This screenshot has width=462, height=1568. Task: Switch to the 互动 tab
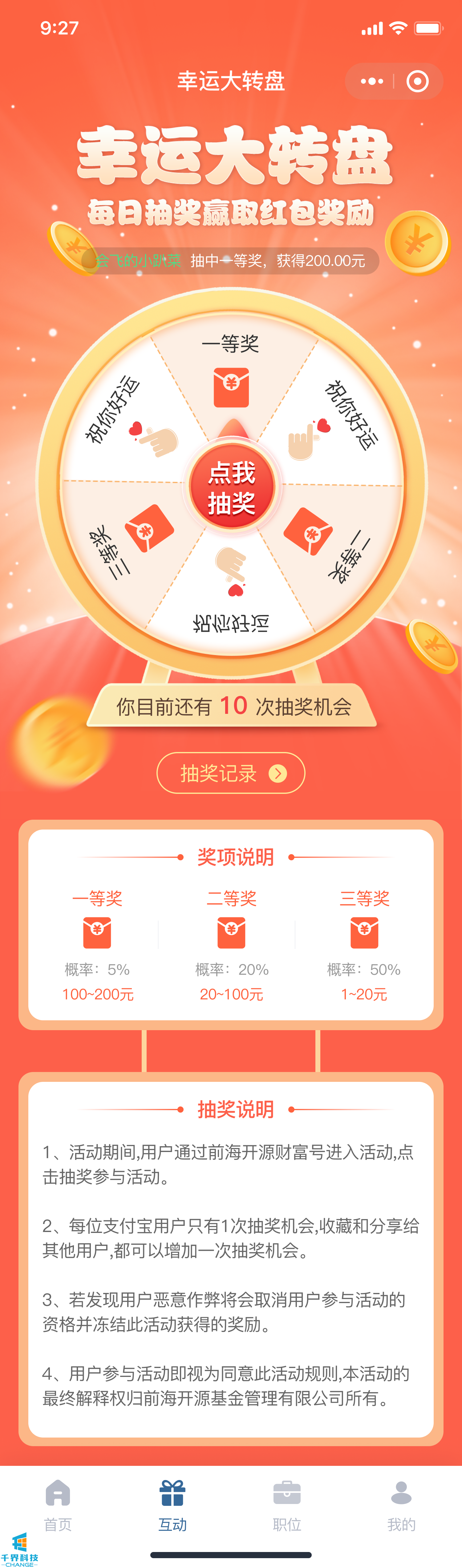click(172, 1505)
